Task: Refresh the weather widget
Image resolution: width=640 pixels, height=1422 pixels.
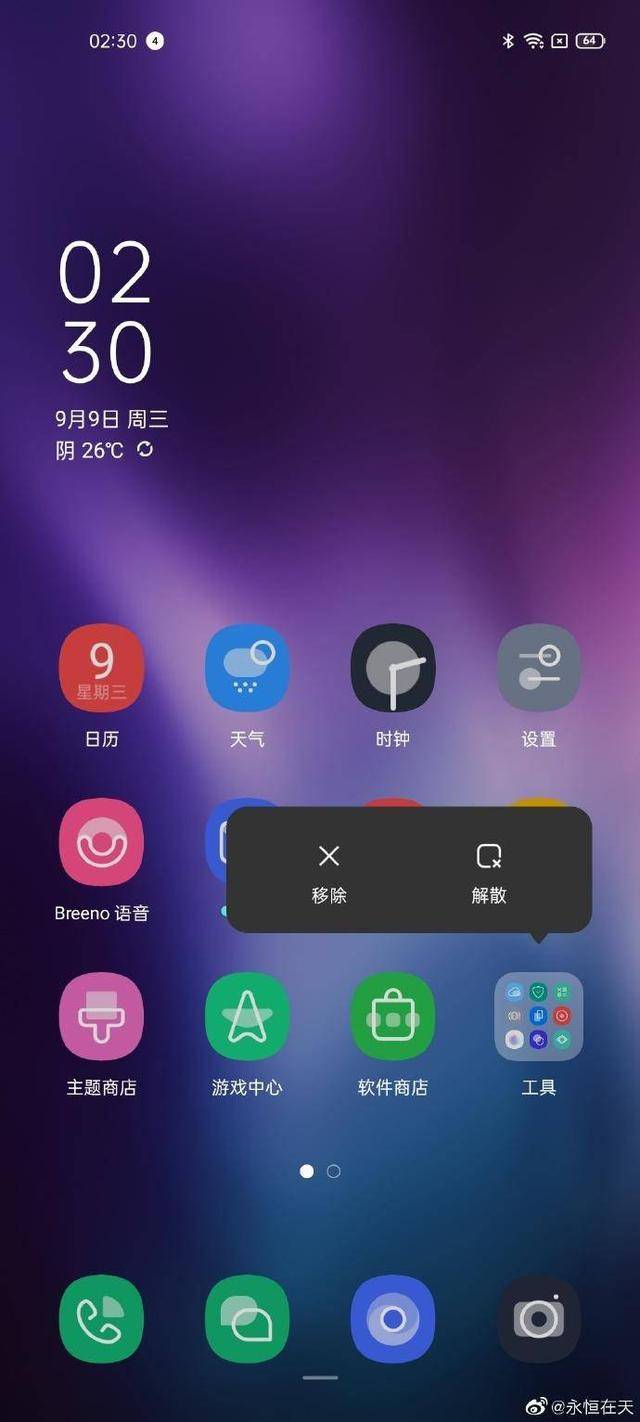Action: pyautogui.click(x=145, y=450)
